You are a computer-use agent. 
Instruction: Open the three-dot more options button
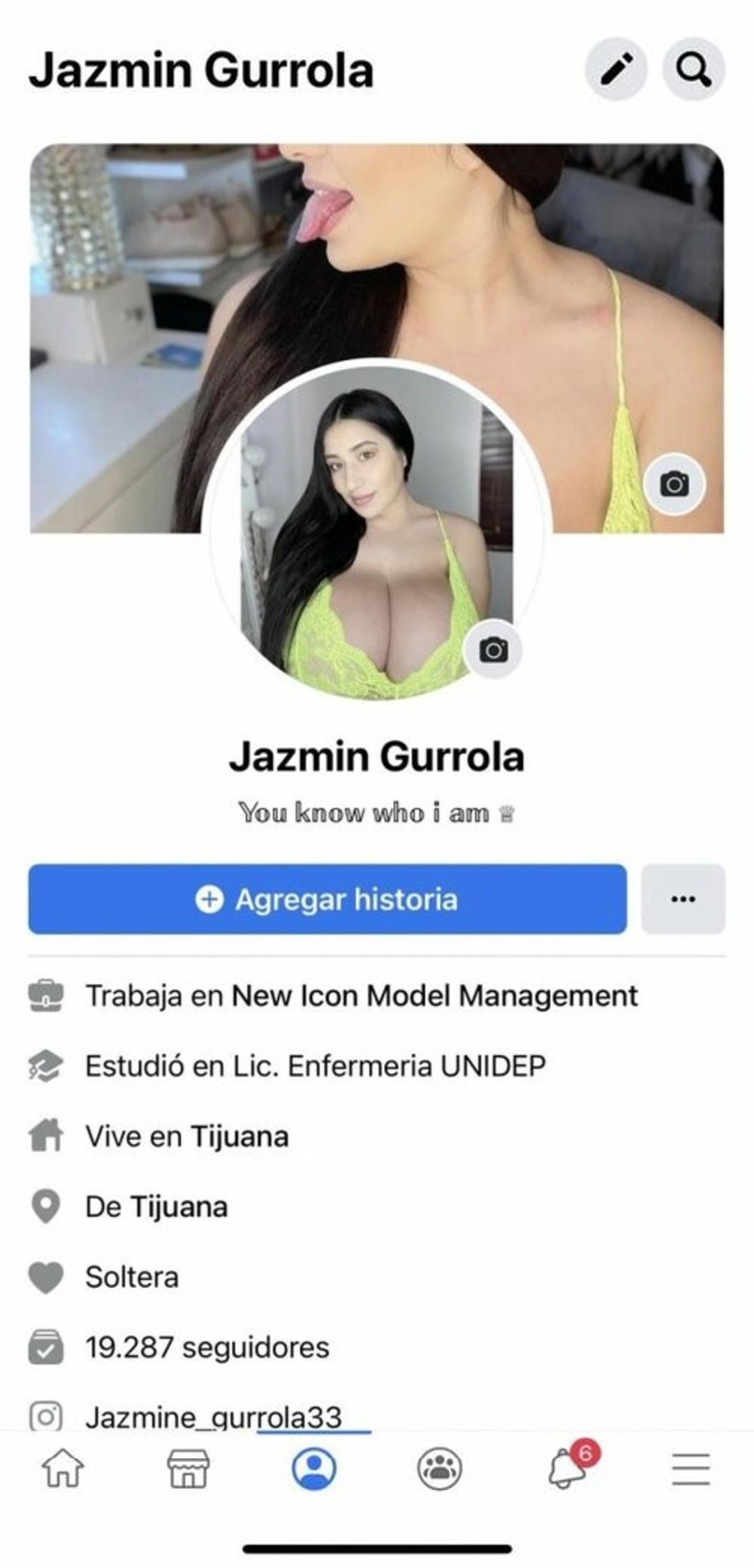(x=683, y=899)
